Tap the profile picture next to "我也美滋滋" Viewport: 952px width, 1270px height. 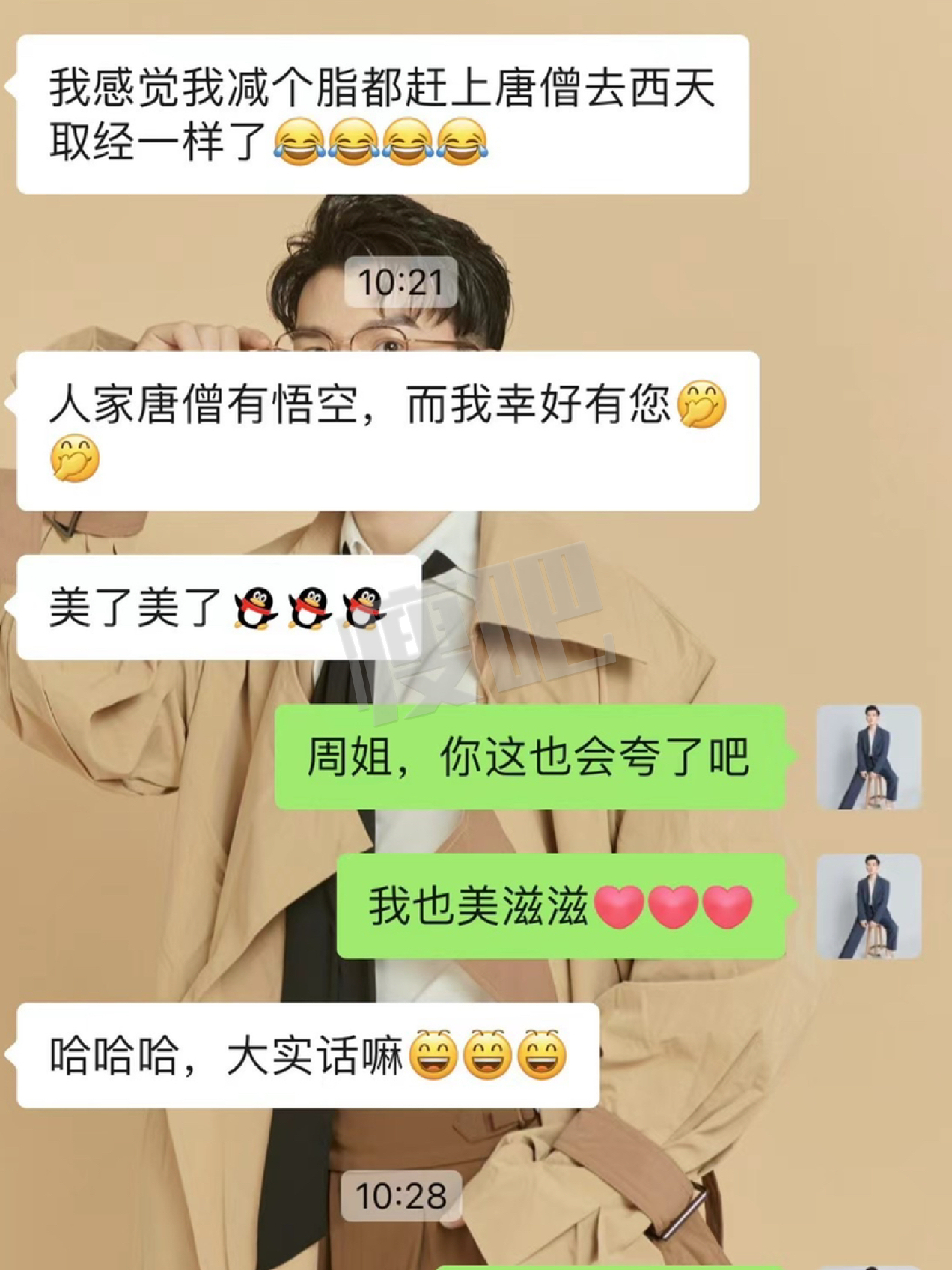click(868, 906)
